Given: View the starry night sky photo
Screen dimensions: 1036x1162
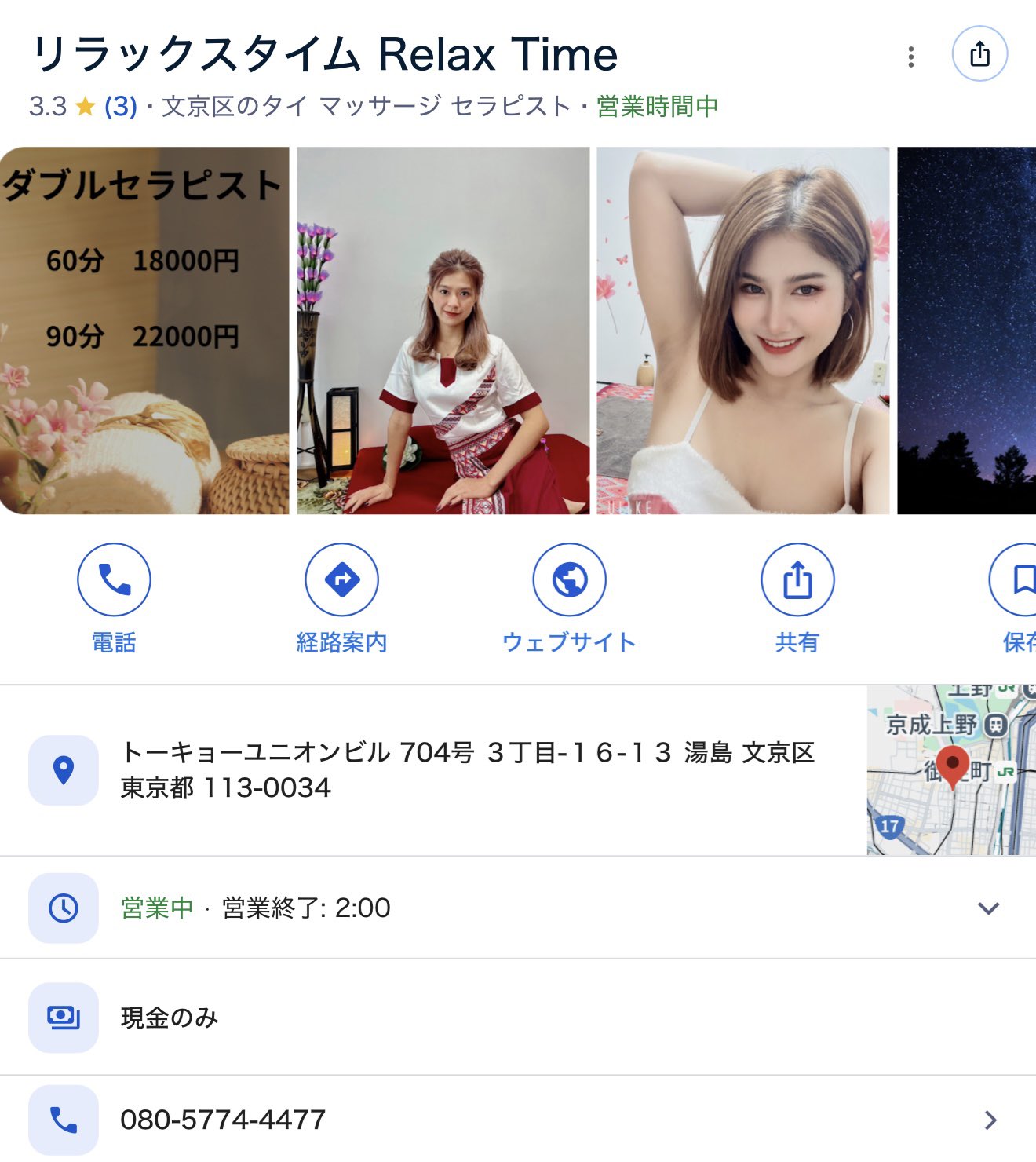Looking at the screenshot, I should pyautogui.click(x=967, y=331).
